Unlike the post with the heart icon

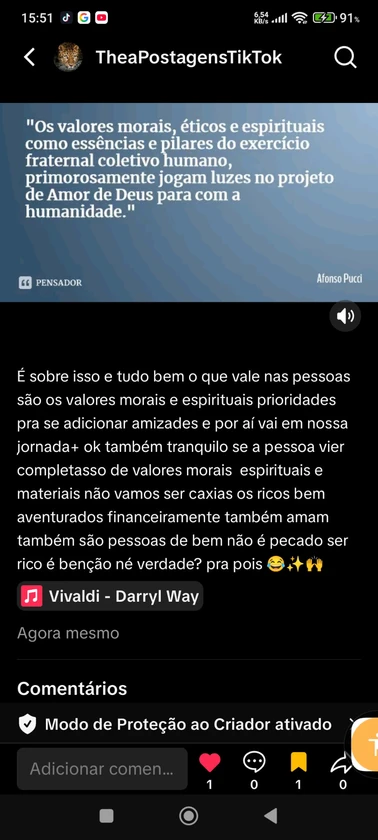pyautogui.click(x=209, y=762)
